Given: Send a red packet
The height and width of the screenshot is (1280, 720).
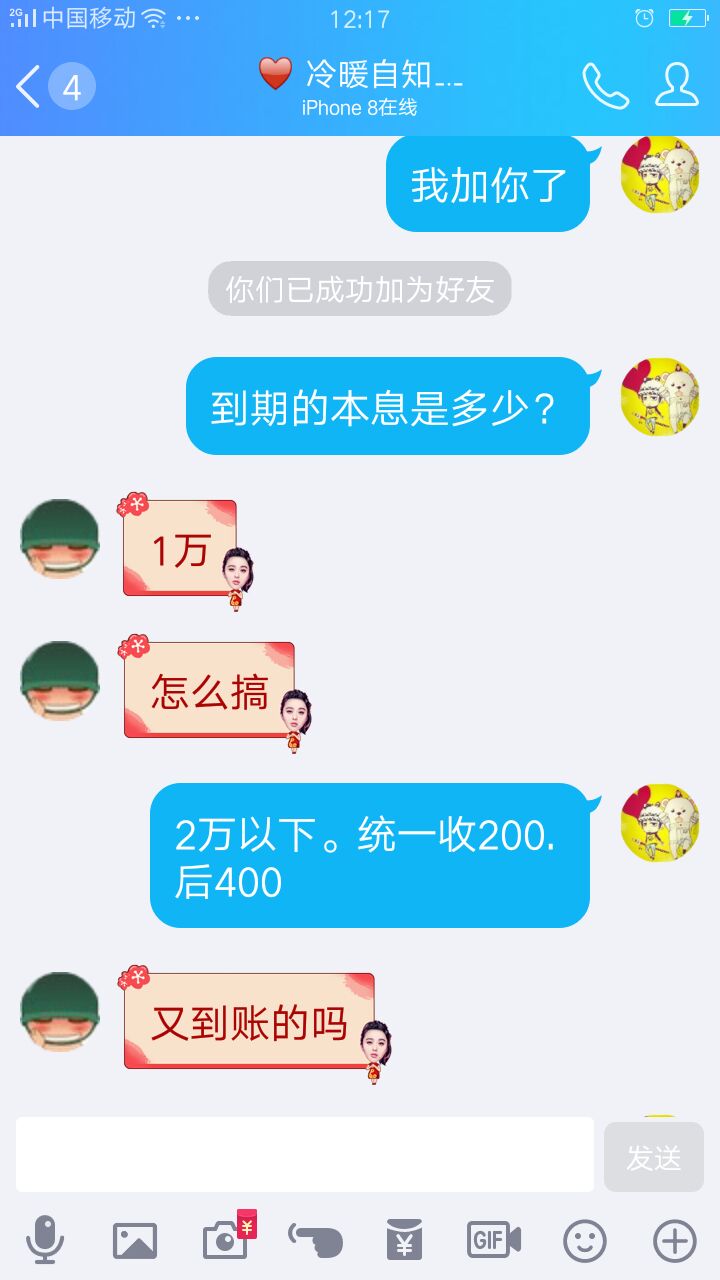Looking at the screenshot, I should coord(404,1240).
